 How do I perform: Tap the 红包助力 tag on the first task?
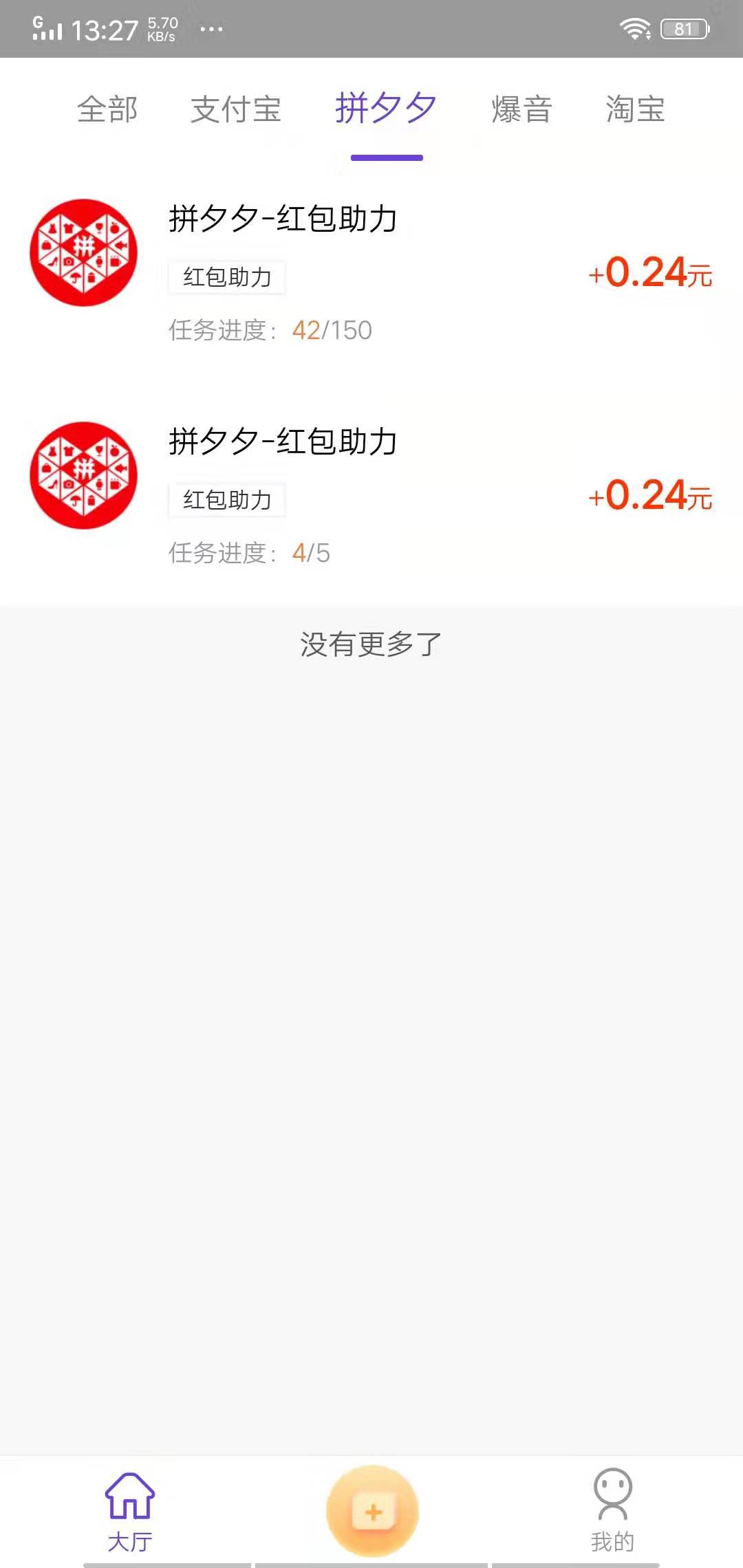227,277
